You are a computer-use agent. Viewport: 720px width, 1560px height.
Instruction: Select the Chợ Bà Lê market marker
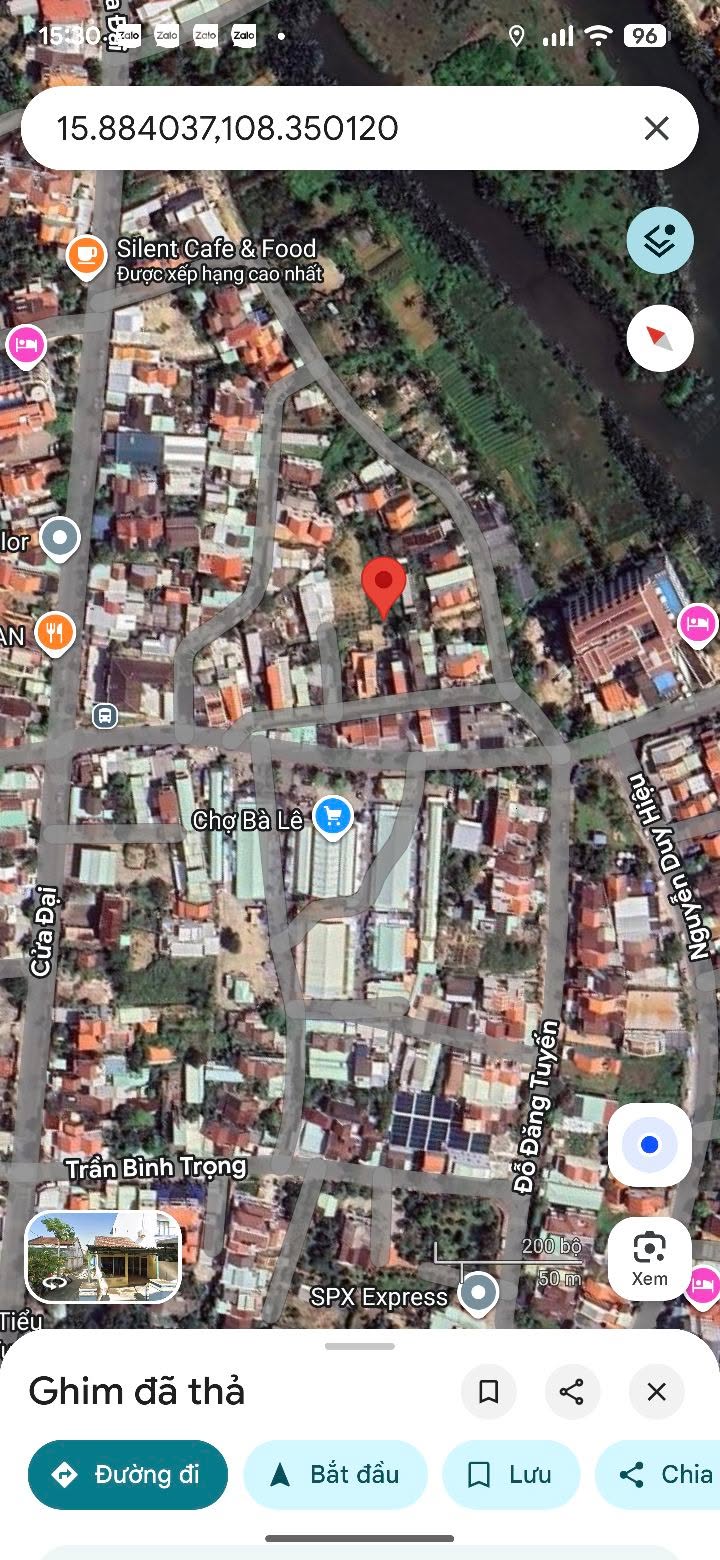(332, 818)
